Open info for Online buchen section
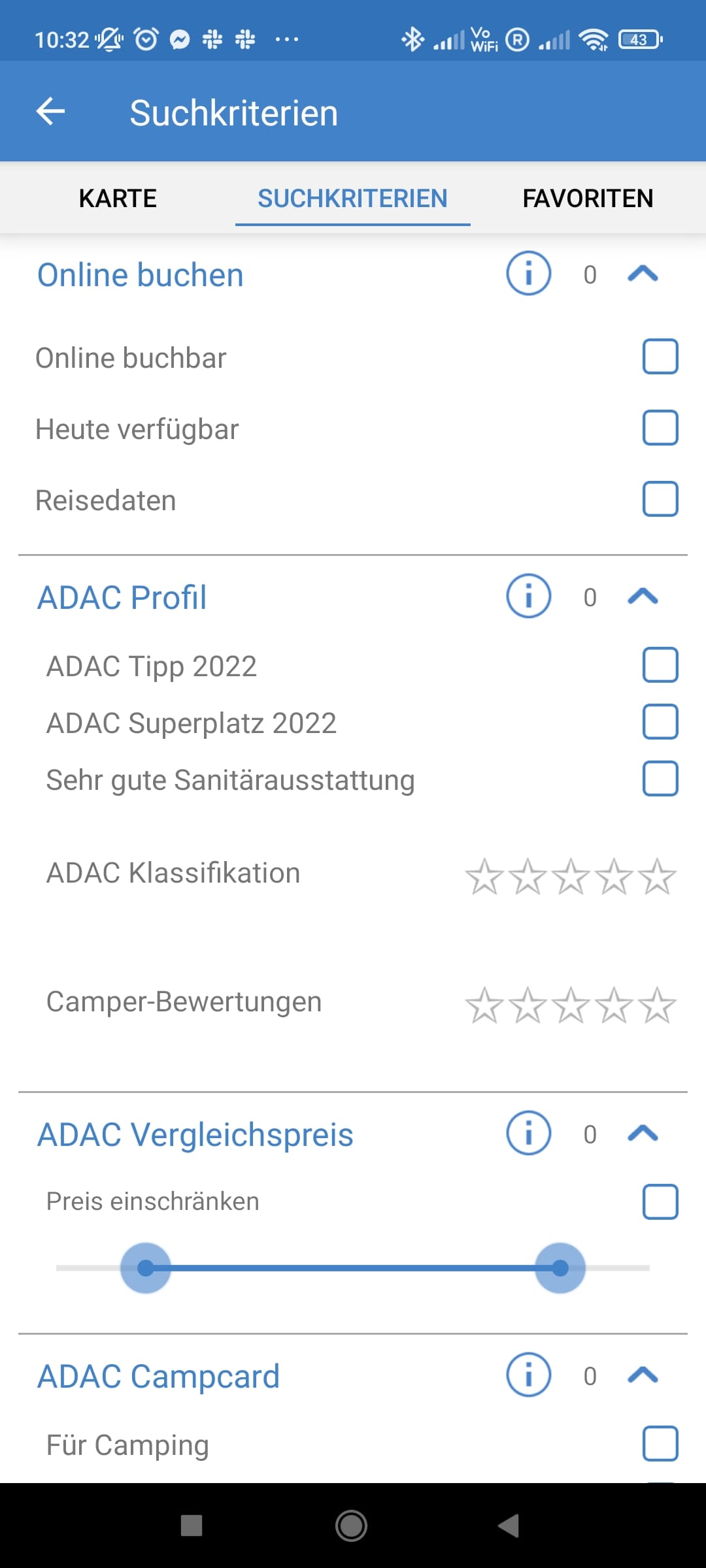706x1568 pixels. coord(528,274)
